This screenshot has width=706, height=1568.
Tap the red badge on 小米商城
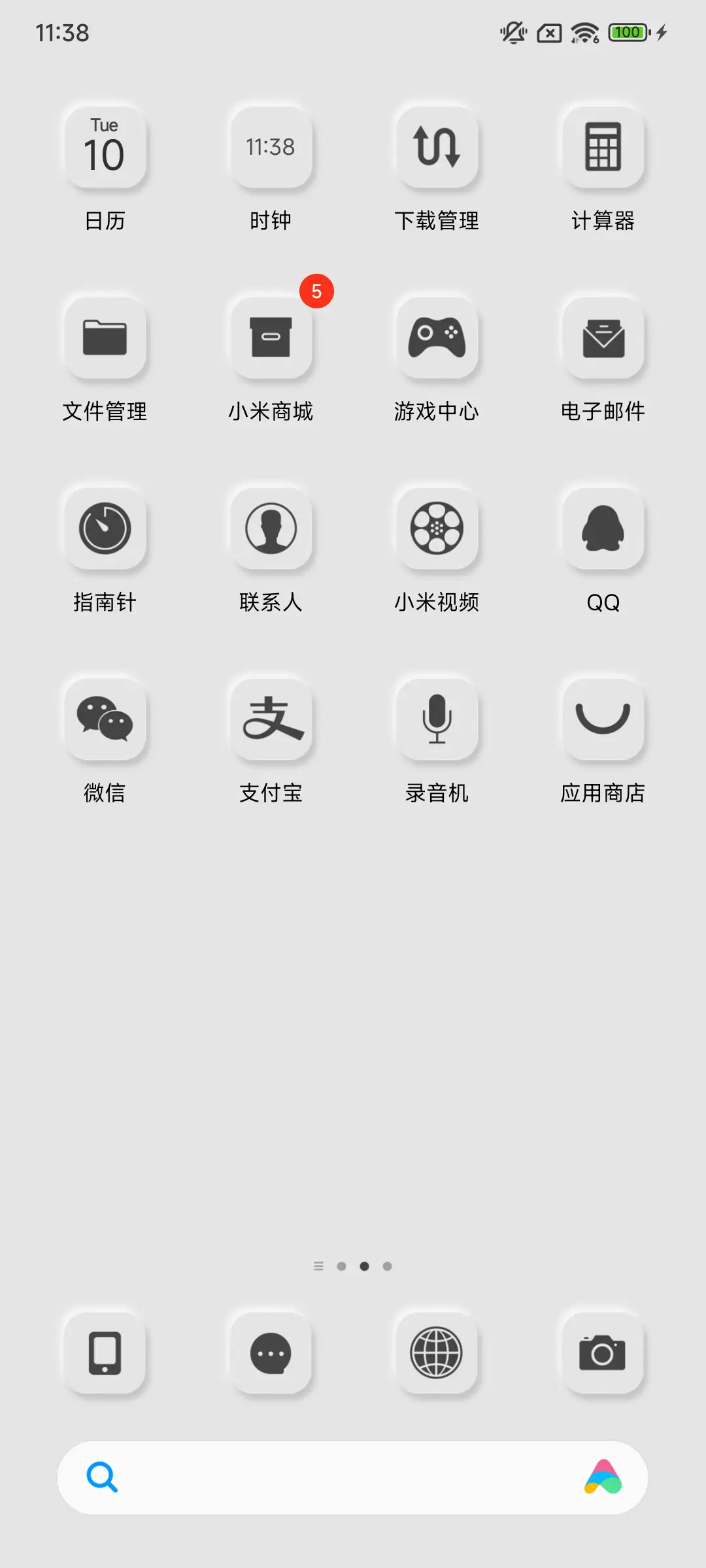click(x=316, y=292)
